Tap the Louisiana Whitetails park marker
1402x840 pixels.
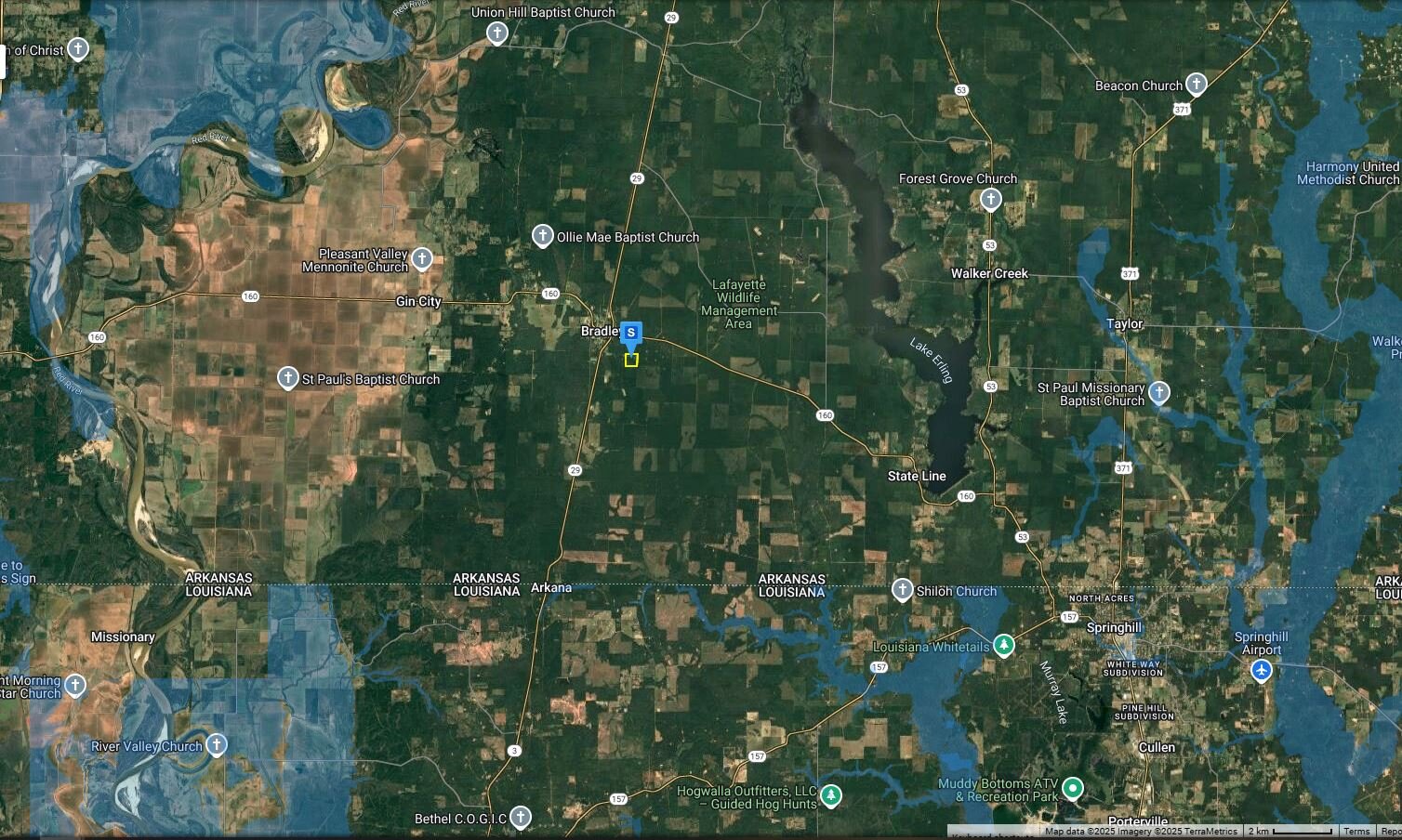(1003, 645)
